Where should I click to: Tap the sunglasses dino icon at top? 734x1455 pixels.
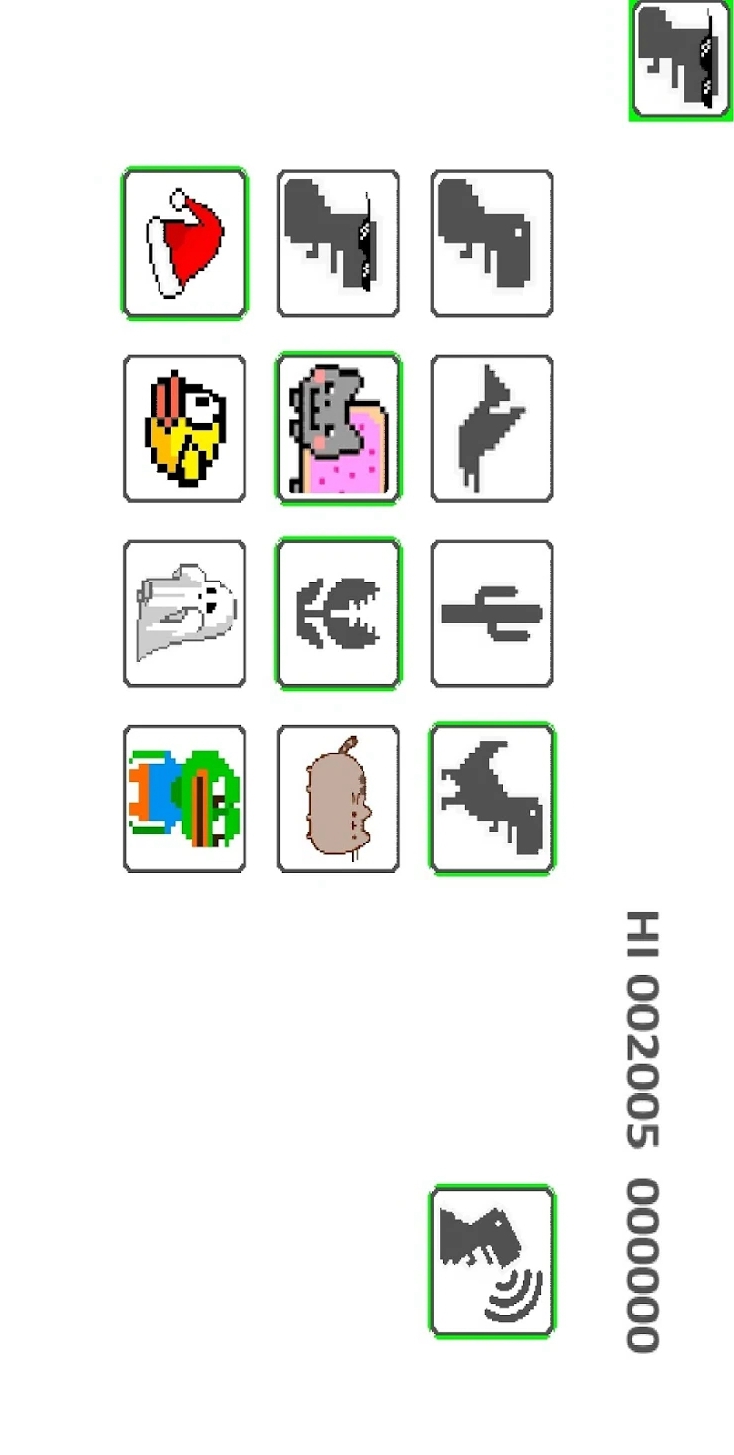[681, 60]
